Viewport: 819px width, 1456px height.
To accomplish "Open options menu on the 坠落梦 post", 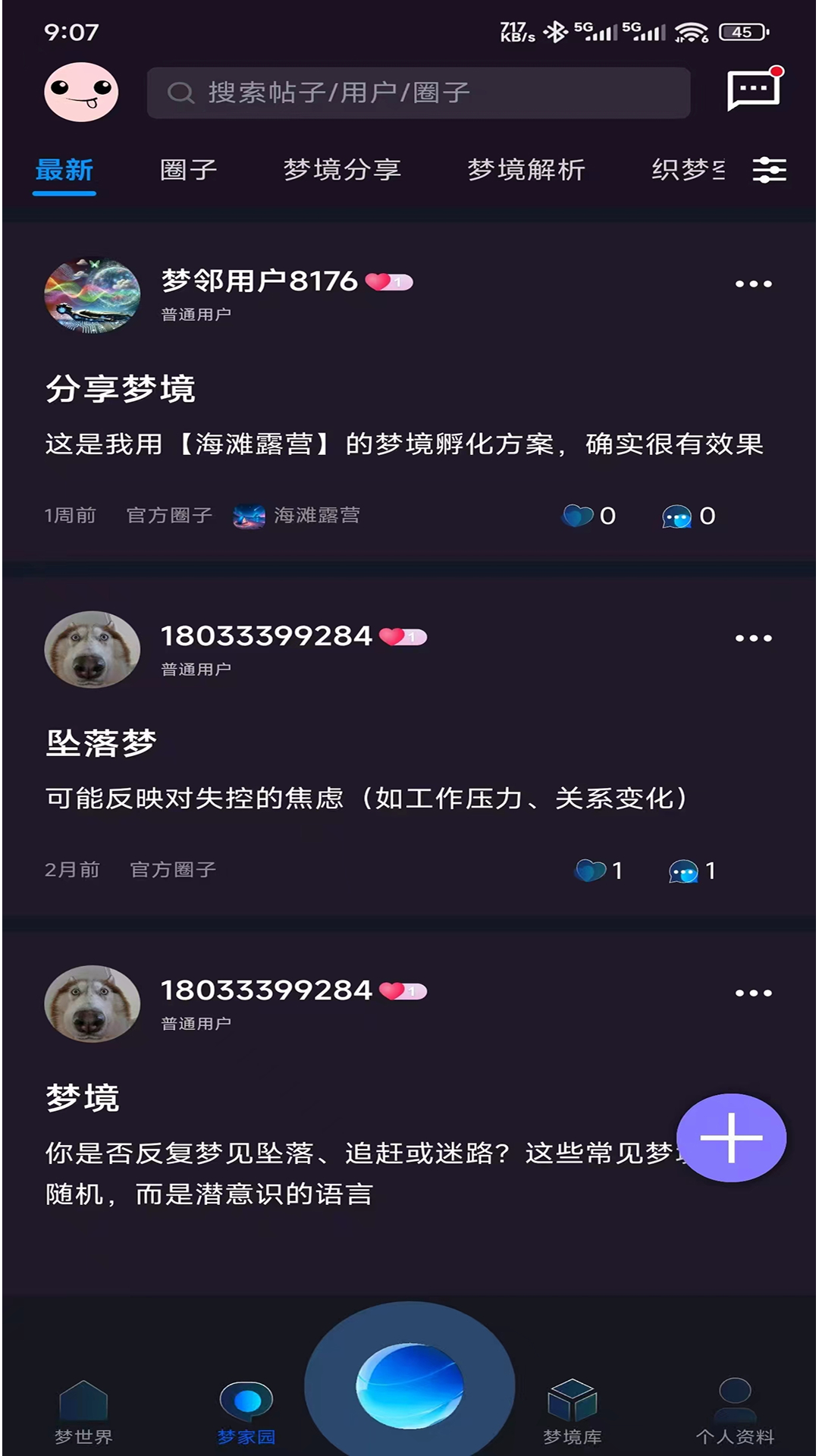I will coord(752,638).
